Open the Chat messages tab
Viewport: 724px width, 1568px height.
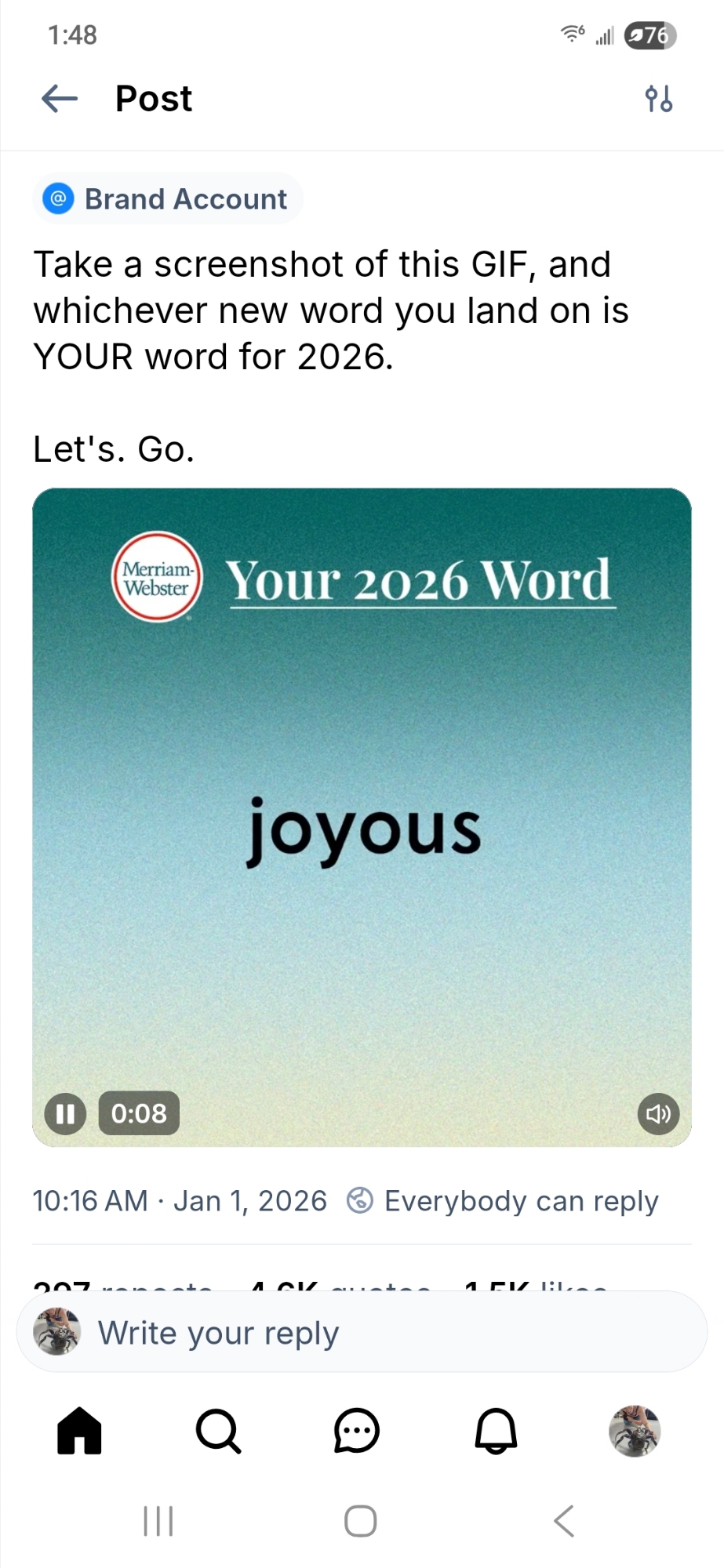(357, 1431)
